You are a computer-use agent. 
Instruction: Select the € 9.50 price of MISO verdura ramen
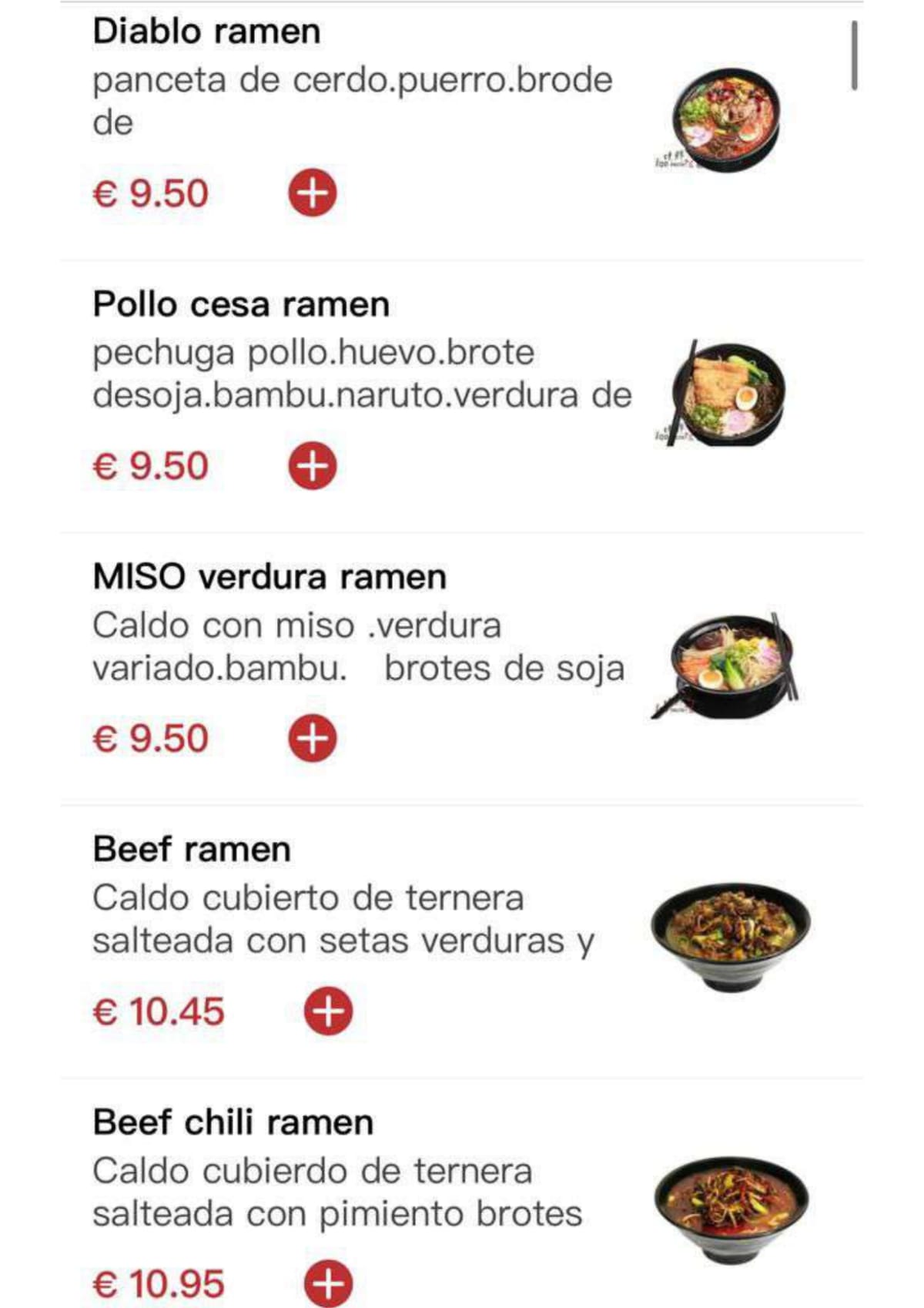click(x=149, y=740)
